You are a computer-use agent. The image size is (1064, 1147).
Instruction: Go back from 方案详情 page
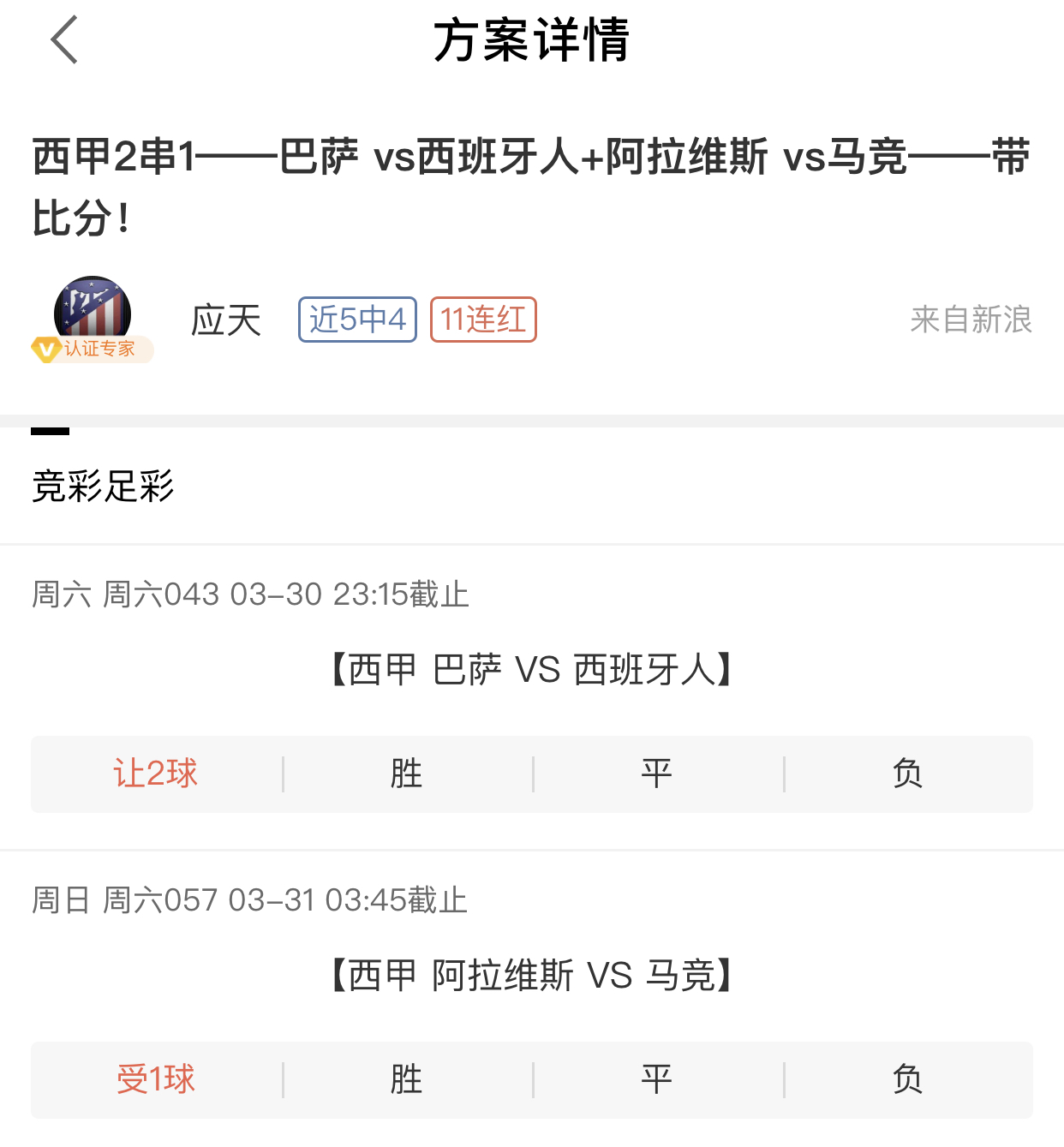pos(64,40)
